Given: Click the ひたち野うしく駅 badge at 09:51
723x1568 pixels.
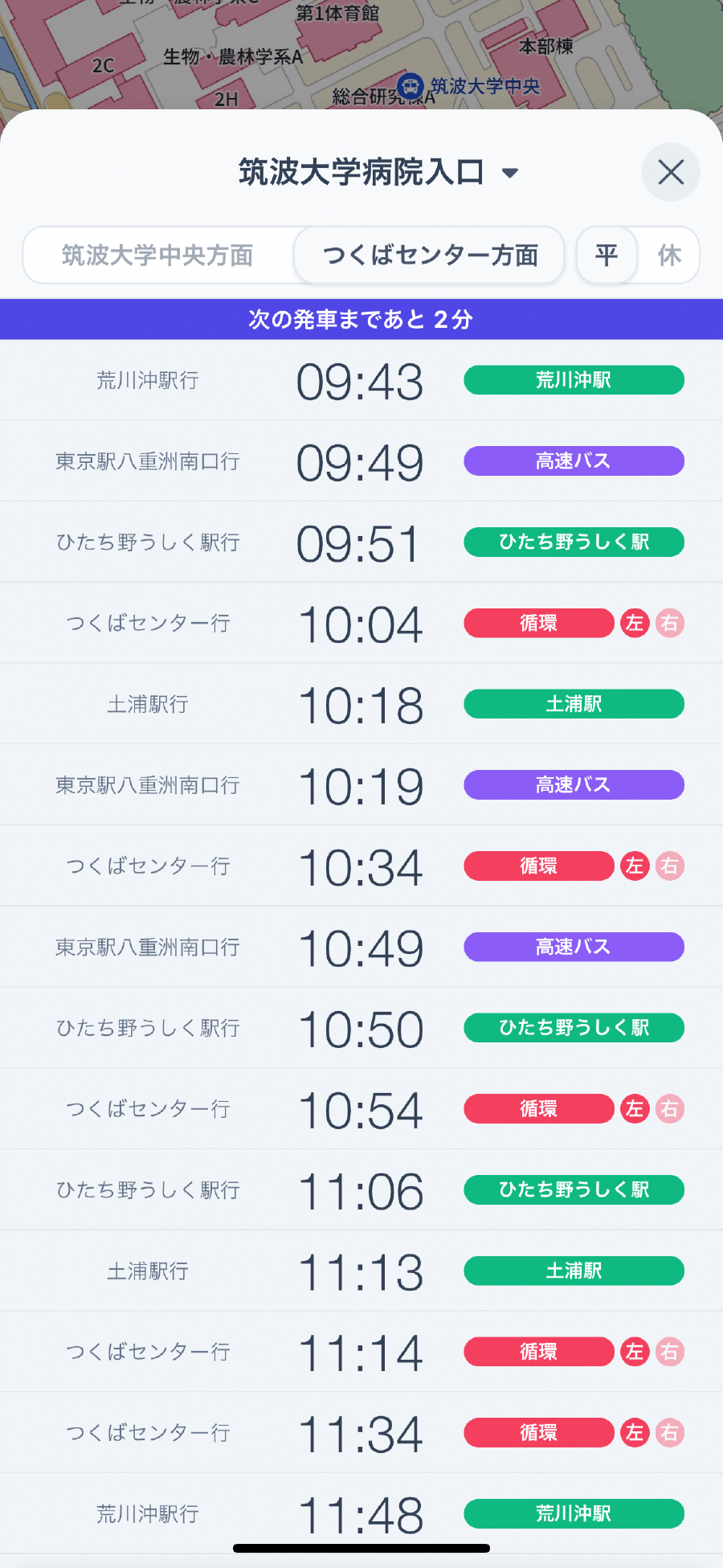Looking at the screenshot, I should (574, 542).
